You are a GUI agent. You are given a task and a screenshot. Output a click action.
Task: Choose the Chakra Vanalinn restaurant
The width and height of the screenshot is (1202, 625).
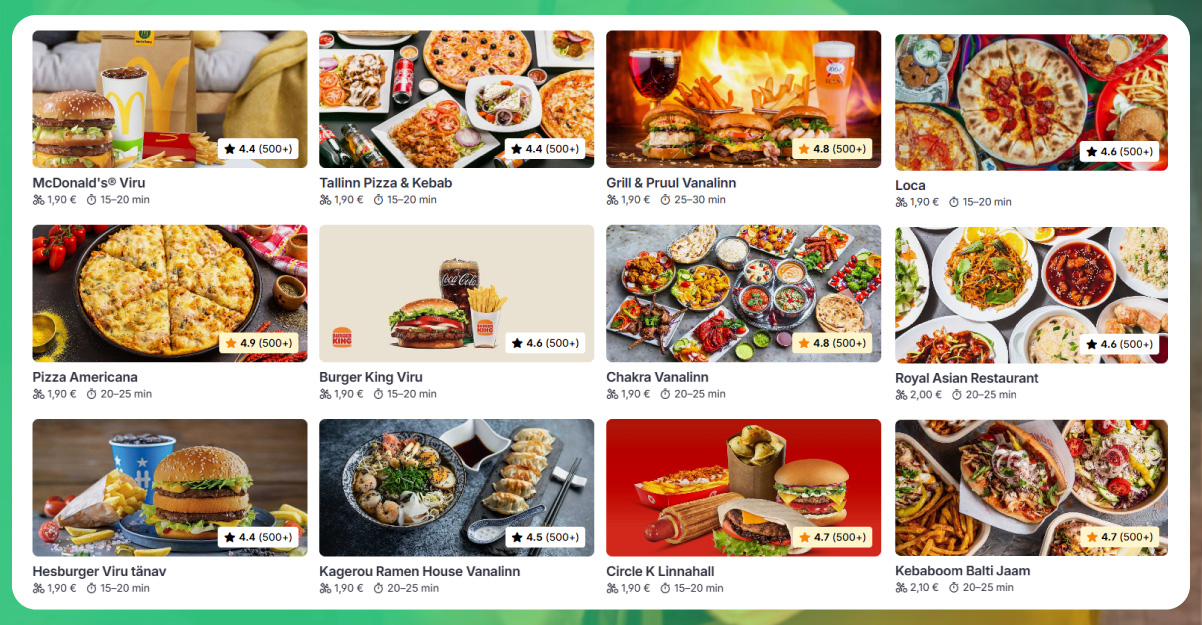click(x=743, y=293)
